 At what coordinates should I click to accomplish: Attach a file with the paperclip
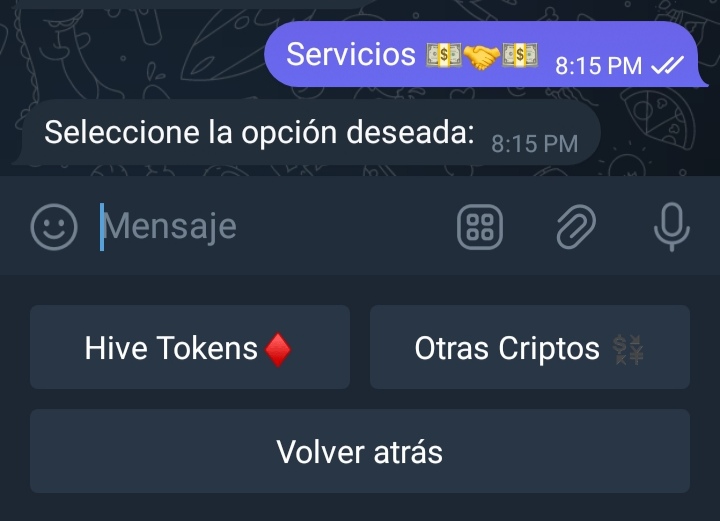click(x=576, y=227)
